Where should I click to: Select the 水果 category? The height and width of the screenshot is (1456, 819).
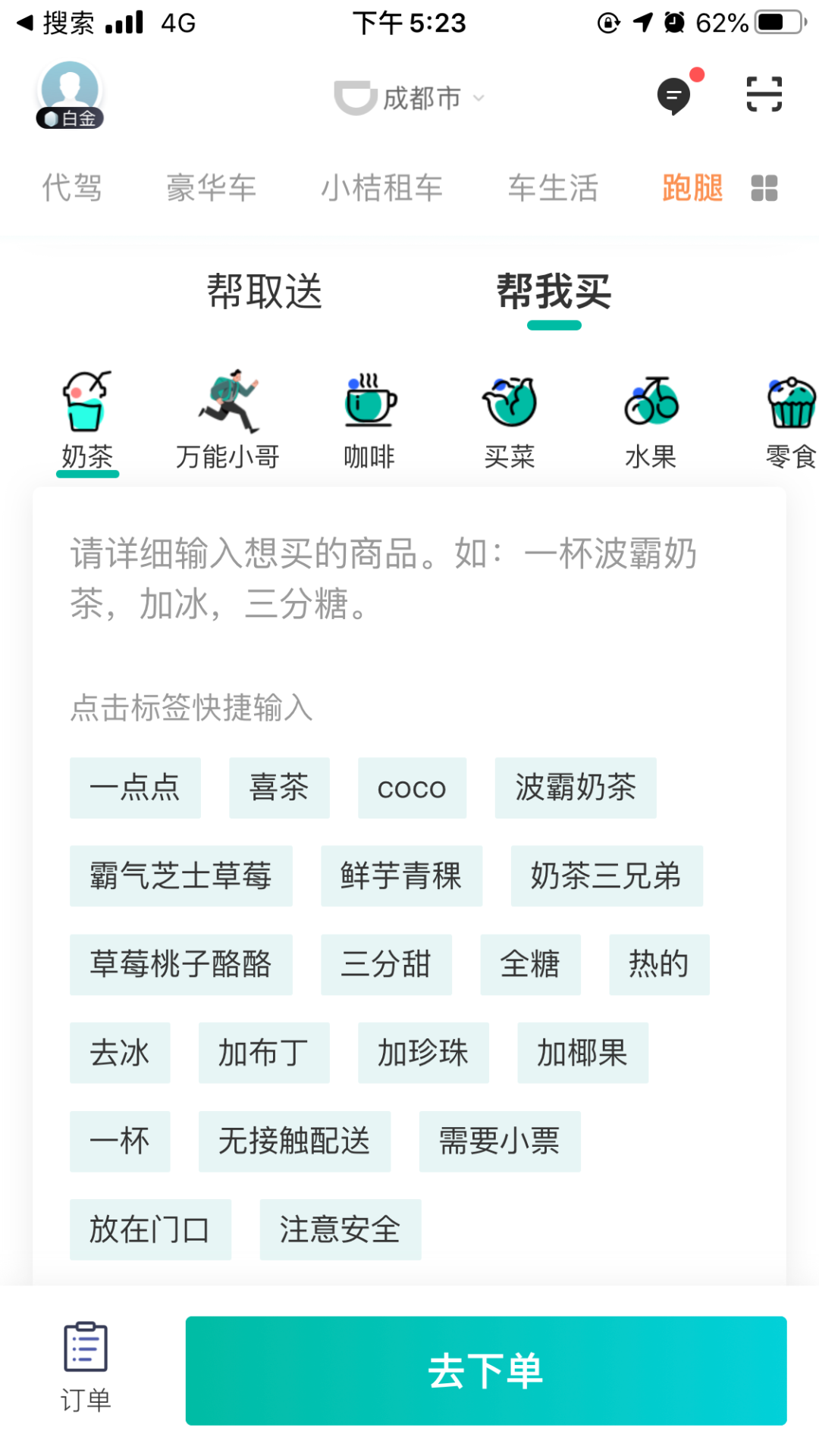pos(651,419)
